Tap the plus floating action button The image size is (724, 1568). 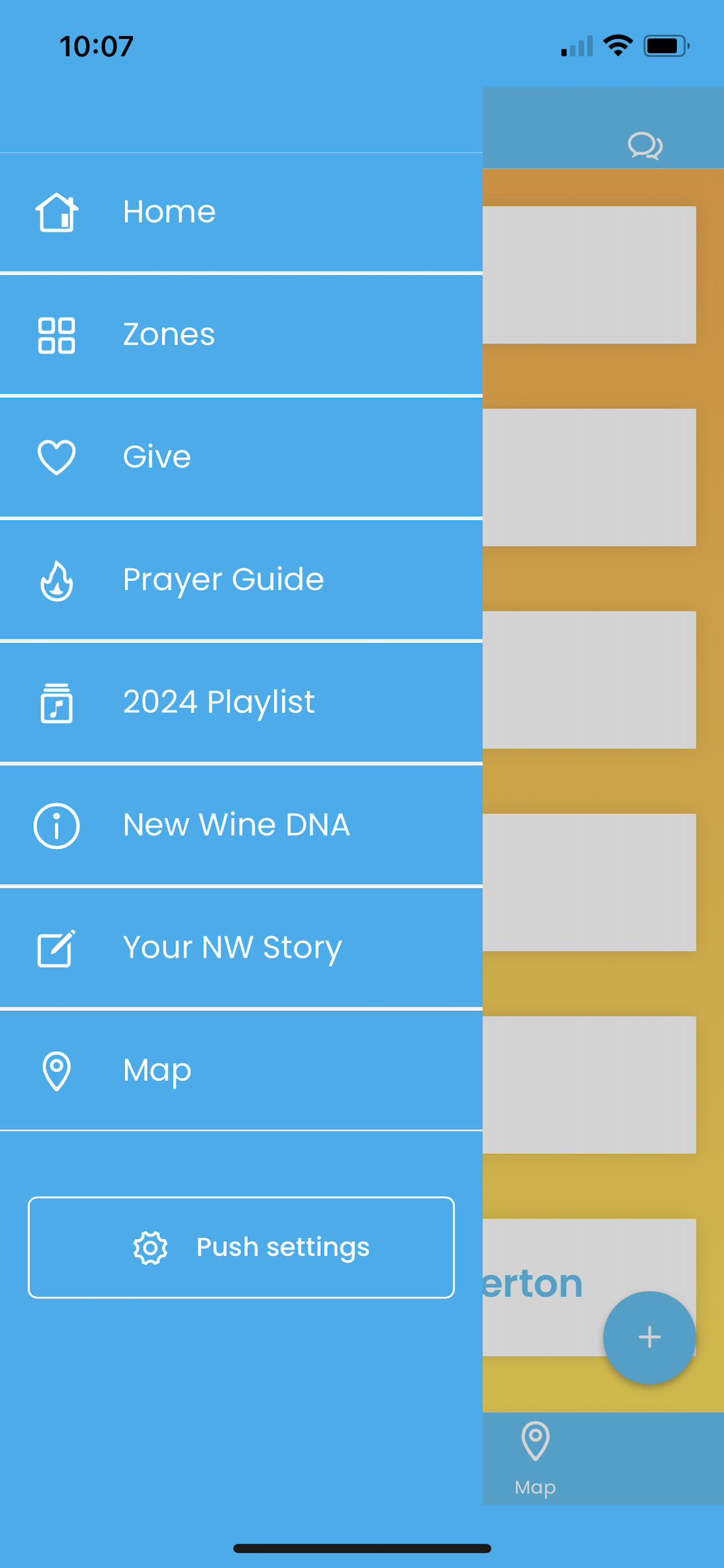(649, 1338)
